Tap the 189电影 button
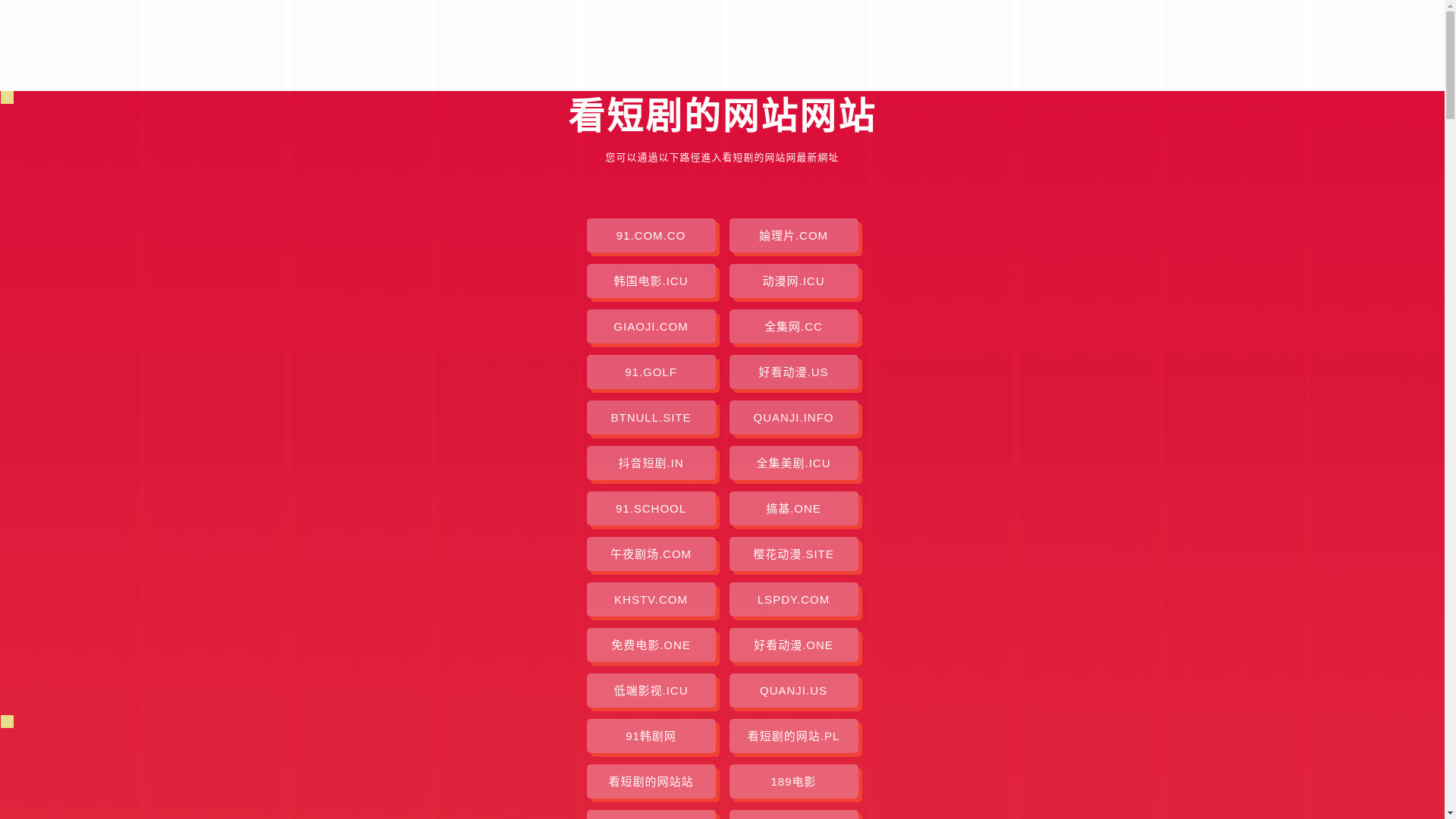1456x819 pixels. (x=793, y=782)
